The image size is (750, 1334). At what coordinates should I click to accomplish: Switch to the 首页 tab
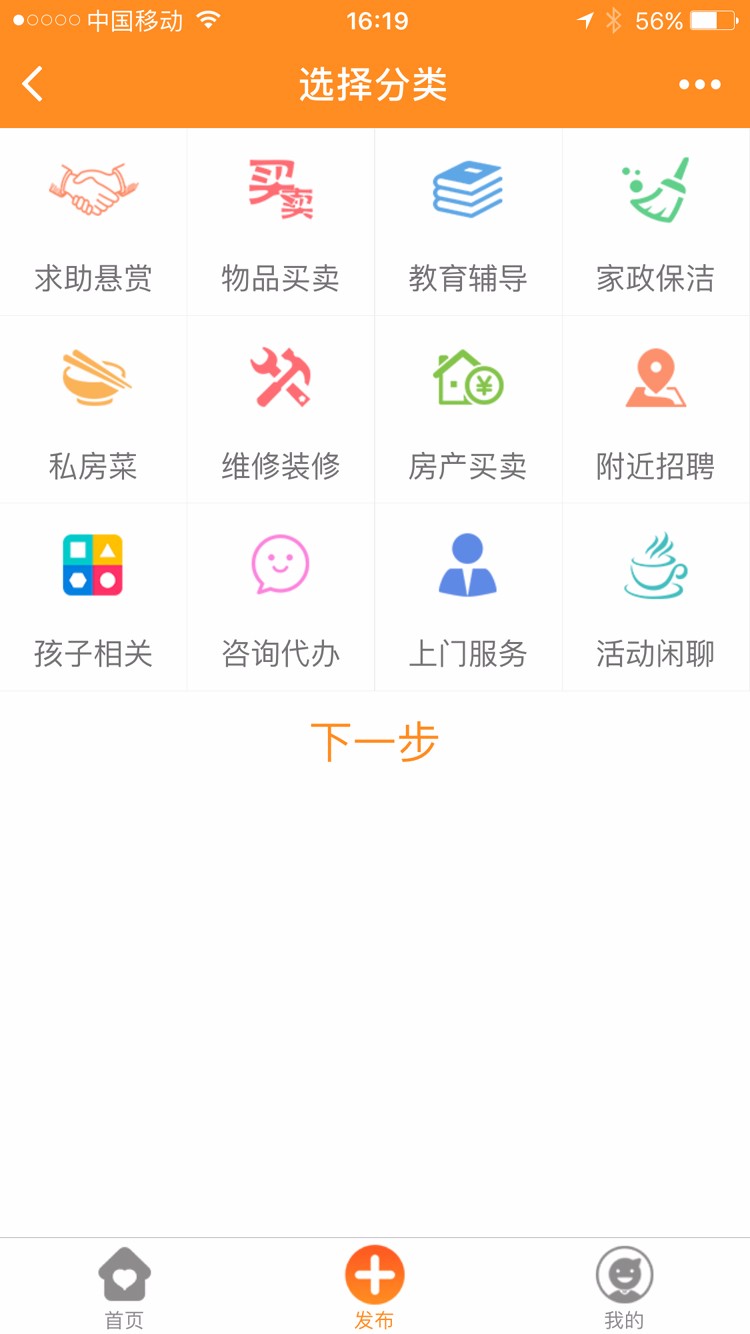[125, 1287]
